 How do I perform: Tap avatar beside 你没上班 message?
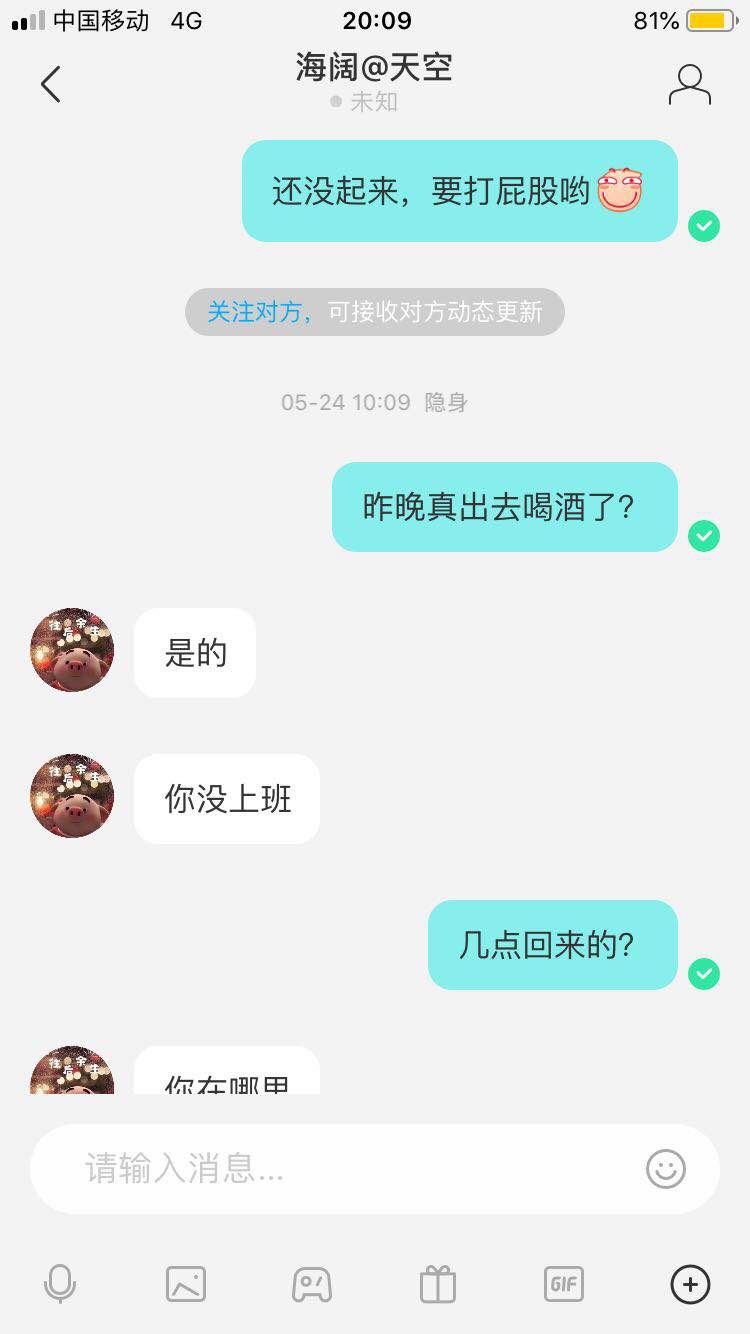pyautogui.click(x=72, y=796)
